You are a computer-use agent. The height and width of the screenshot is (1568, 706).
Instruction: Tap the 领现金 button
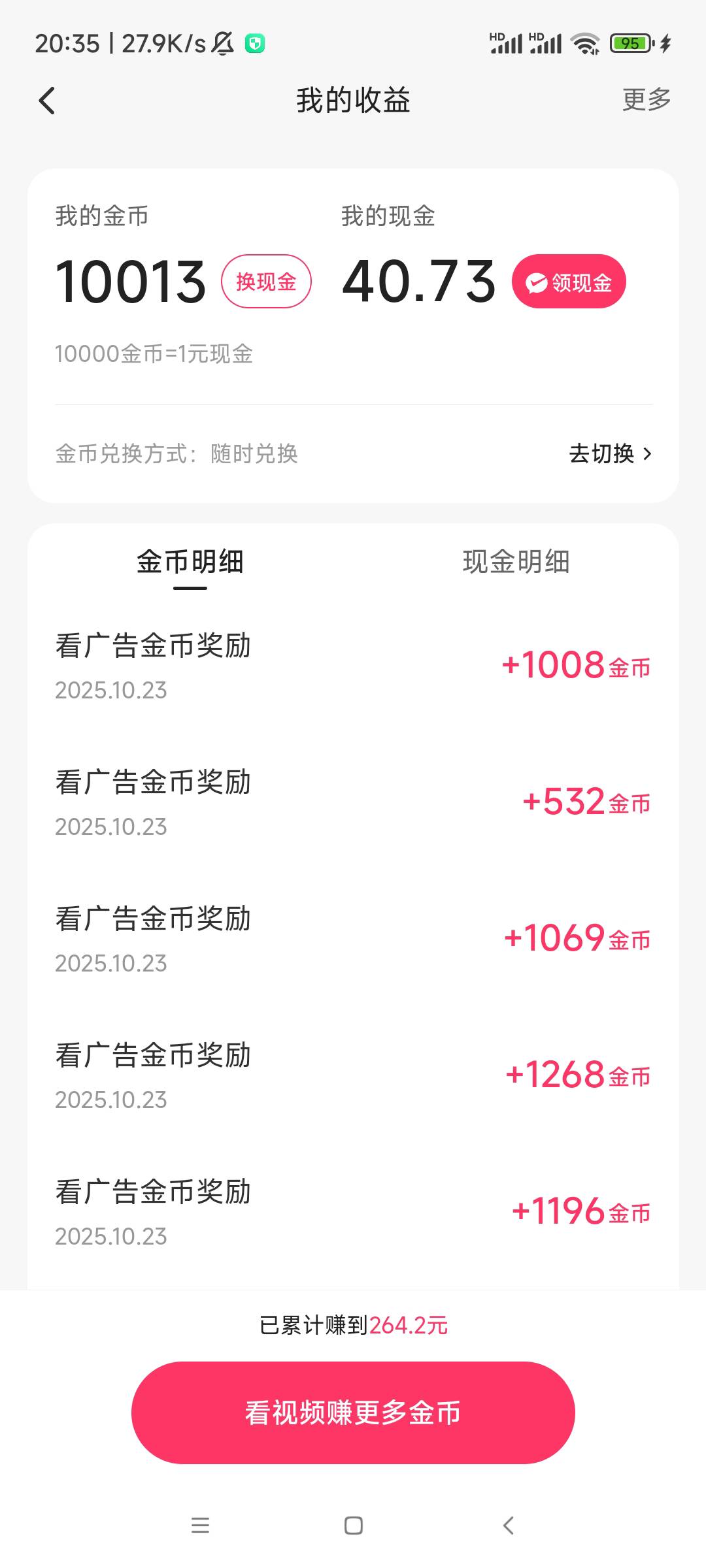pos(569,282)
